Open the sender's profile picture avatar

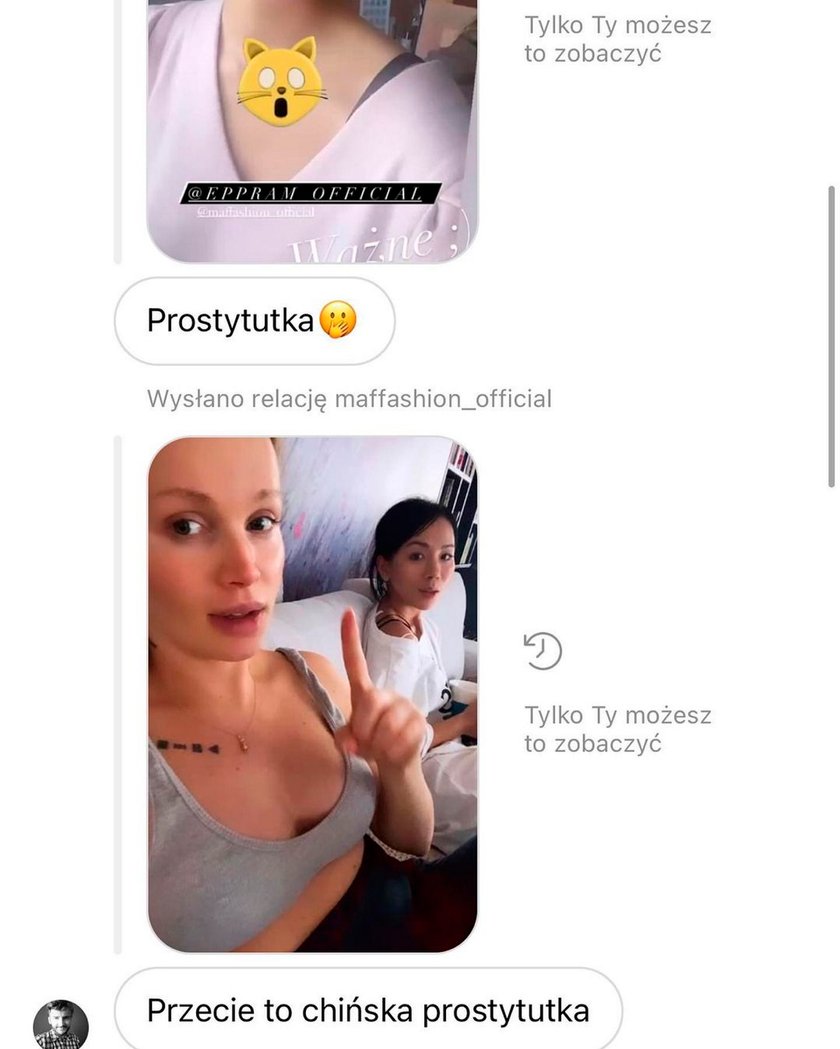point(61,1024)
